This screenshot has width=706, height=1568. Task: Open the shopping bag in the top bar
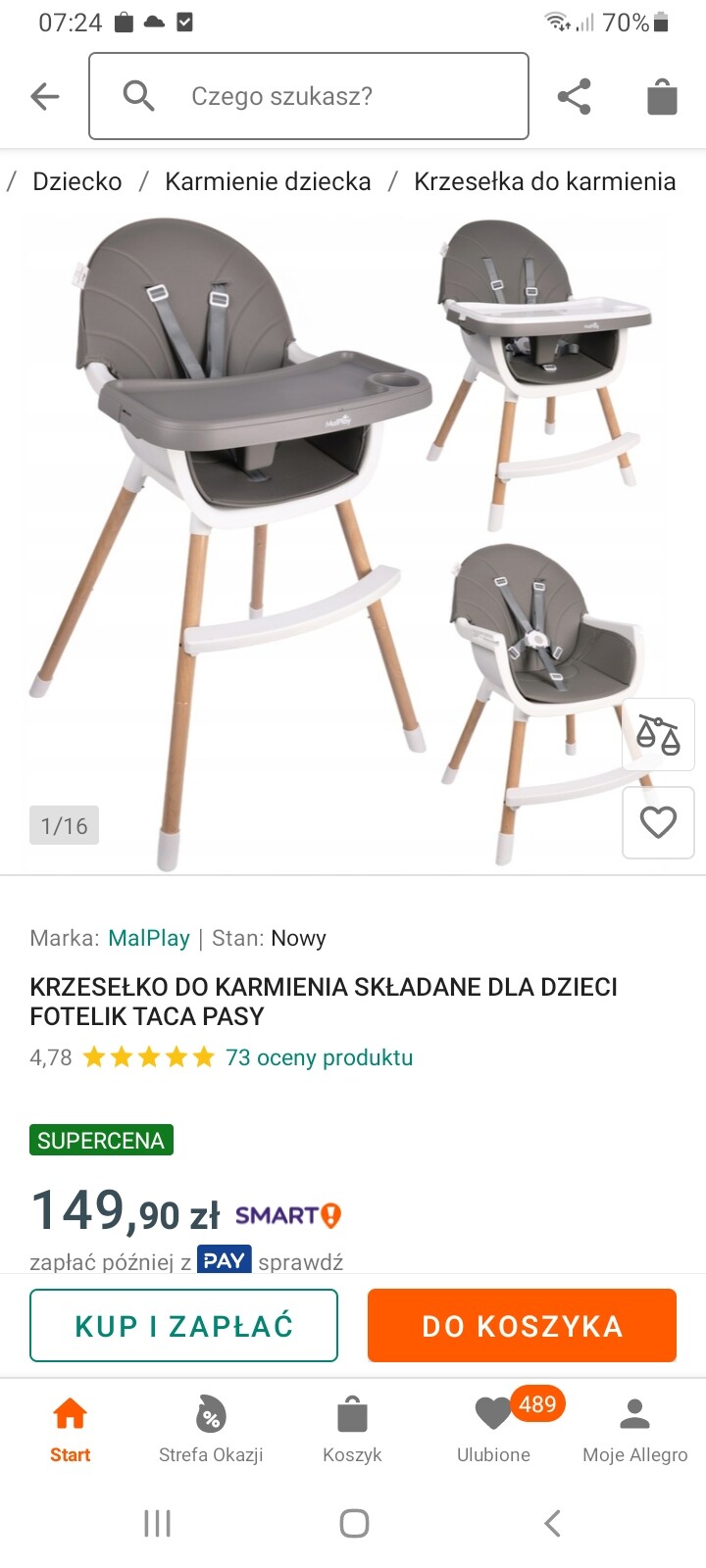pos(662,96)
